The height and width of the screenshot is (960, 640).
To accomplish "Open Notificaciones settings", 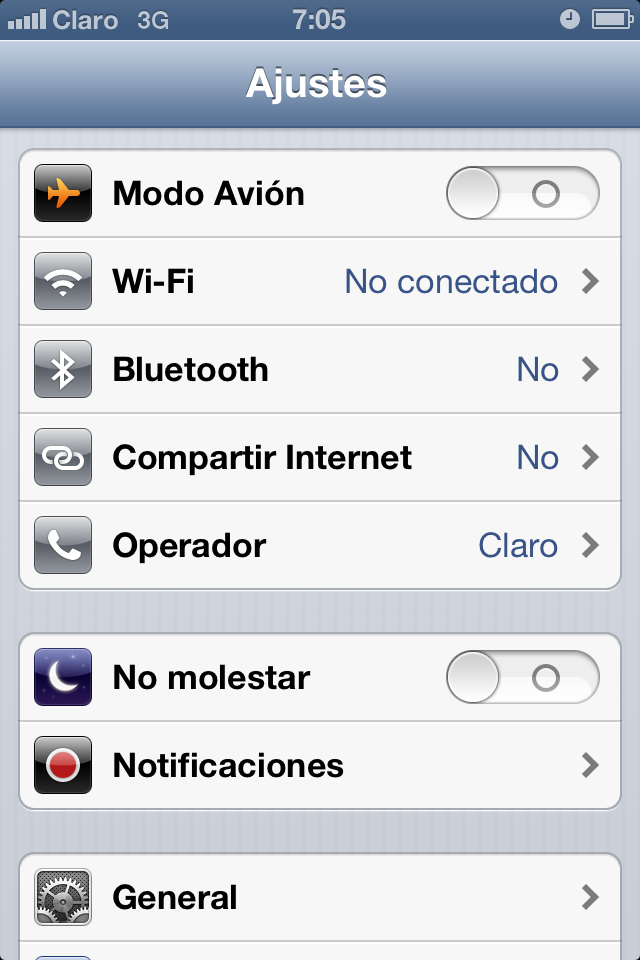I will pos(320,765).
